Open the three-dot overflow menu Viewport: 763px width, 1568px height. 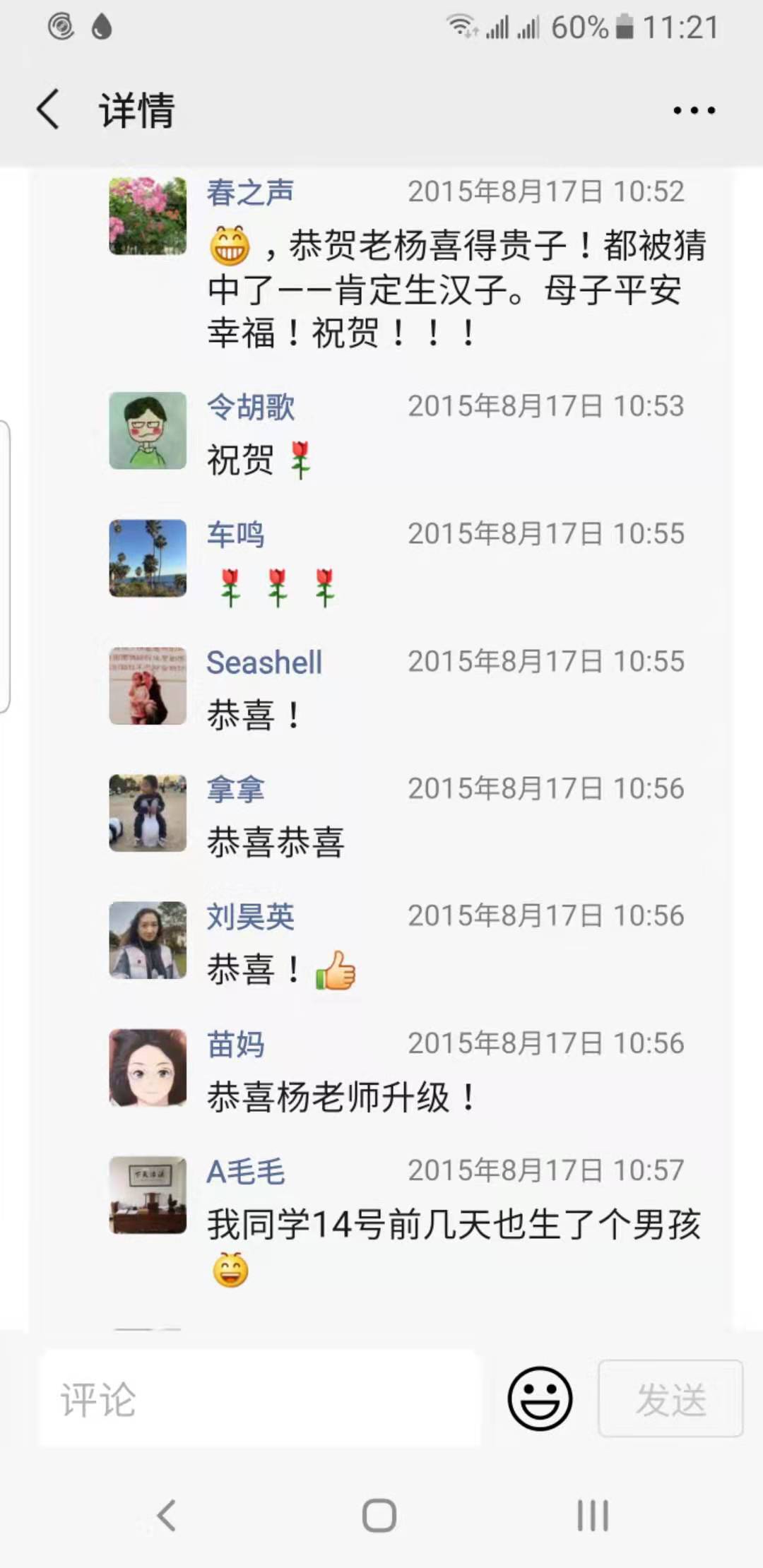[694, 110]
